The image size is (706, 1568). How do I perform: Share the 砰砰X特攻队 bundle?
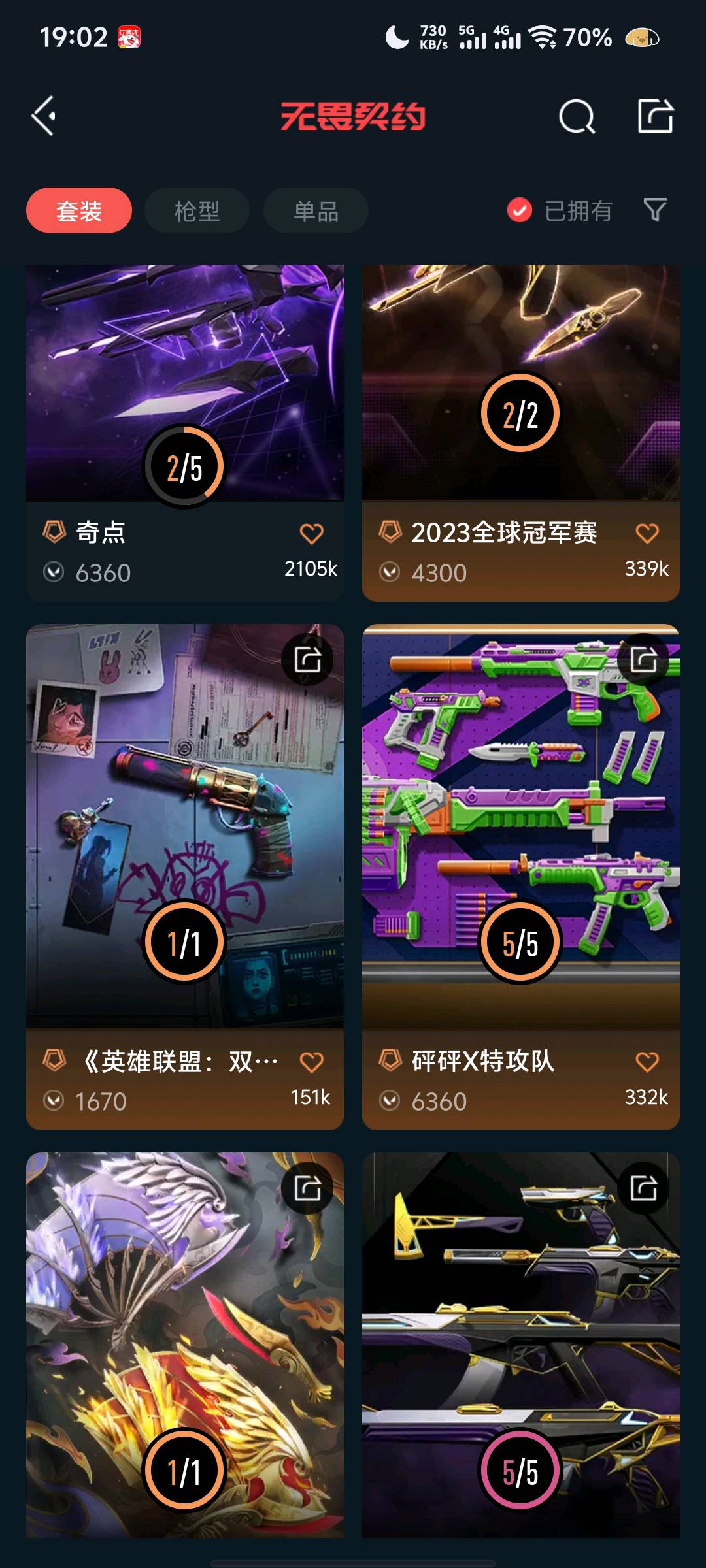pyautogui.click(x=643, y=660)
